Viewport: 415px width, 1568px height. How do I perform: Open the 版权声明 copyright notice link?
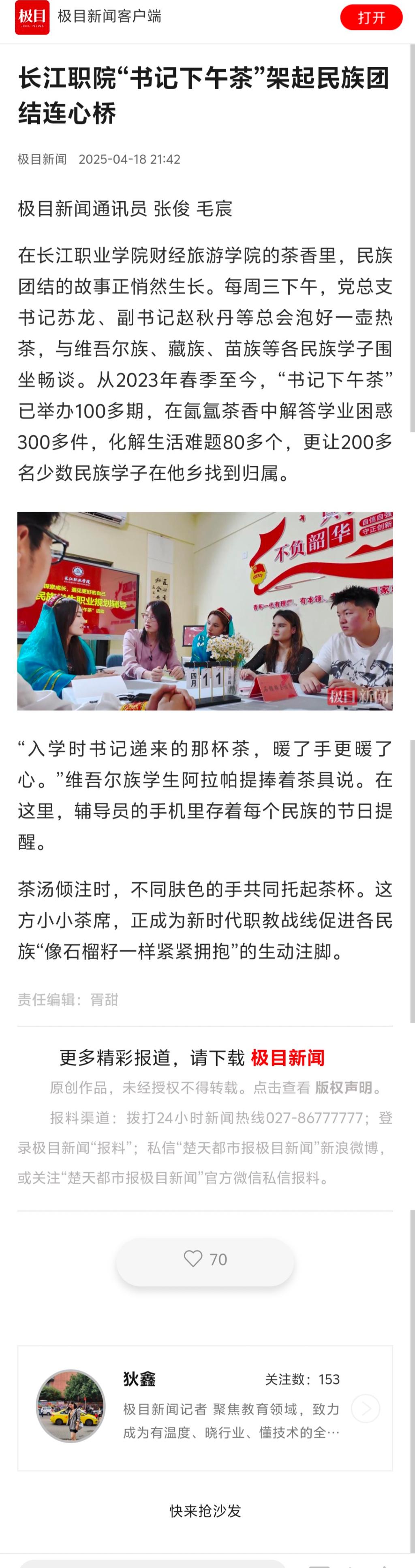(343, 1088)
